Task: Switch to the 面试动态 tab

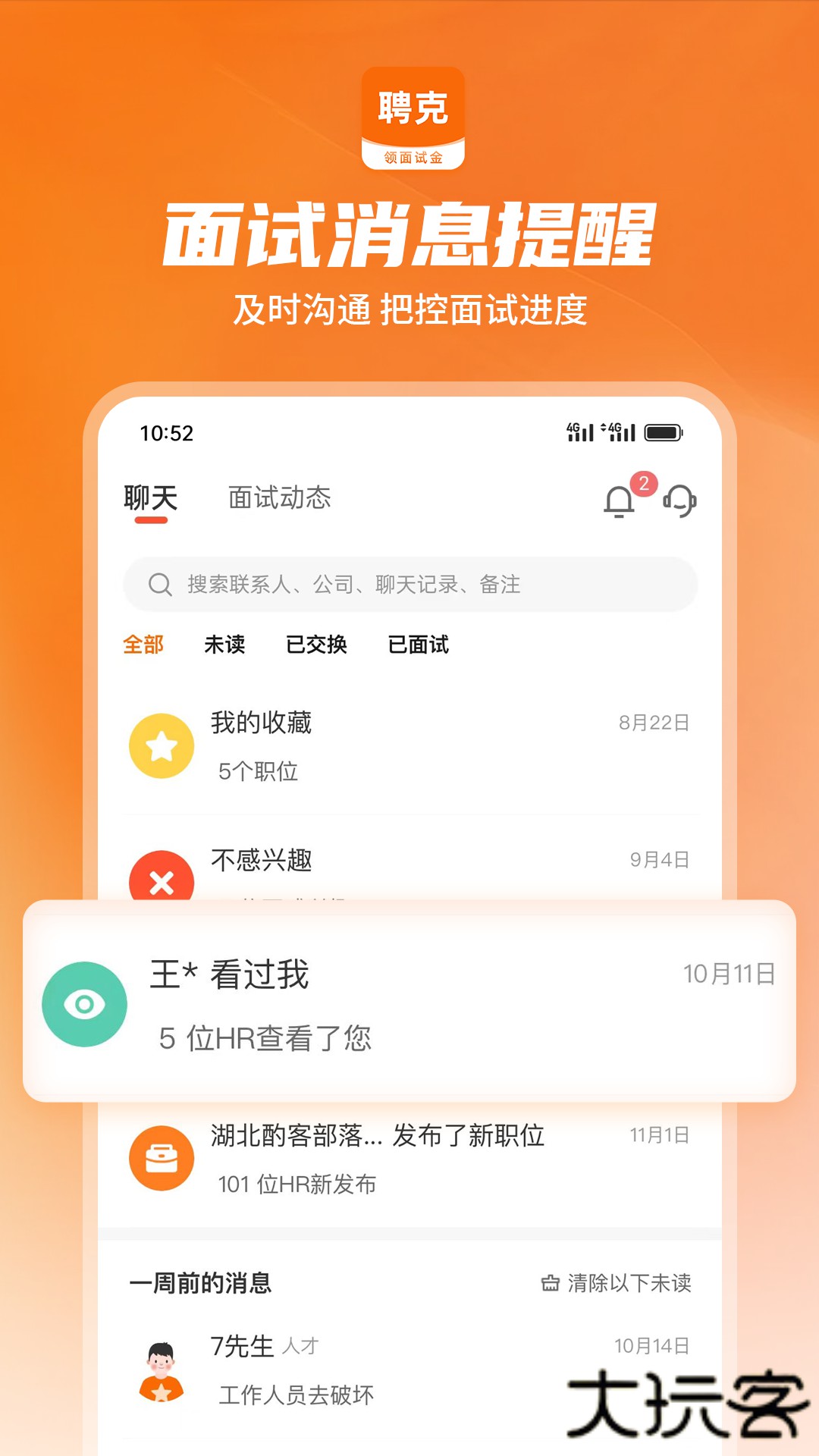Action: tap(279, 498)
